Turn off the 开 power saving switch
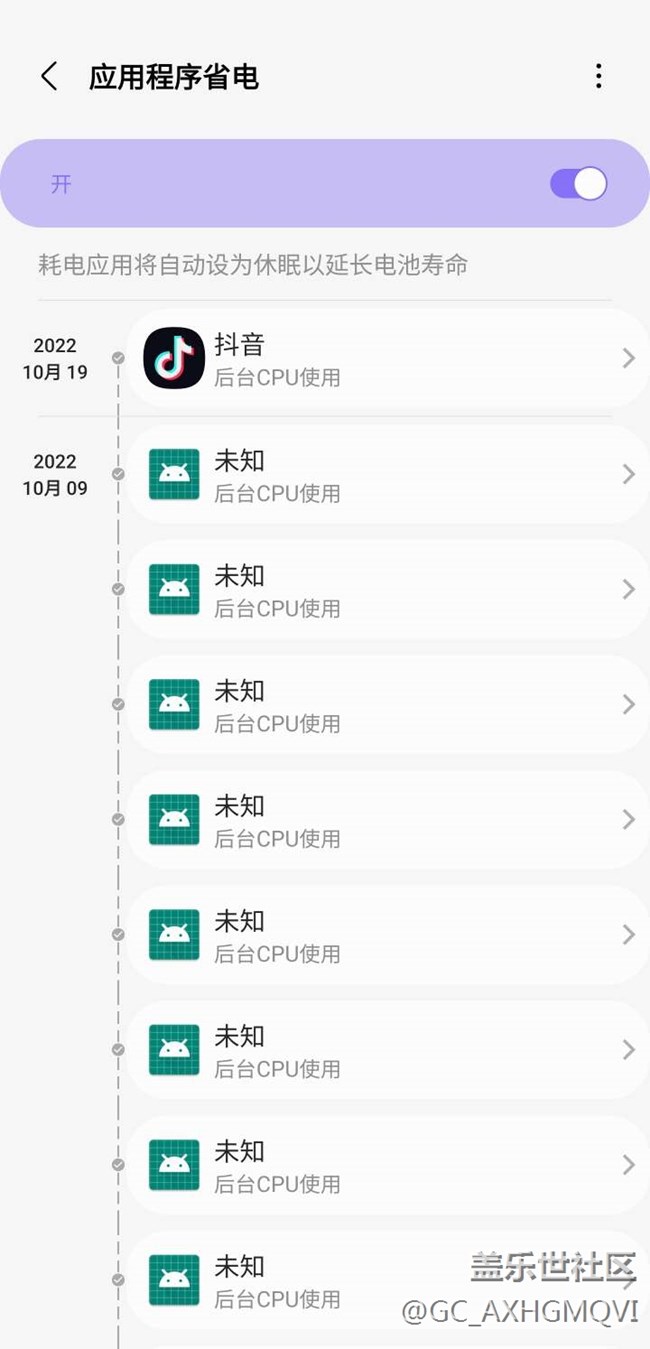The height and width of the screenshot is (1349, 650). coord(578,184)
